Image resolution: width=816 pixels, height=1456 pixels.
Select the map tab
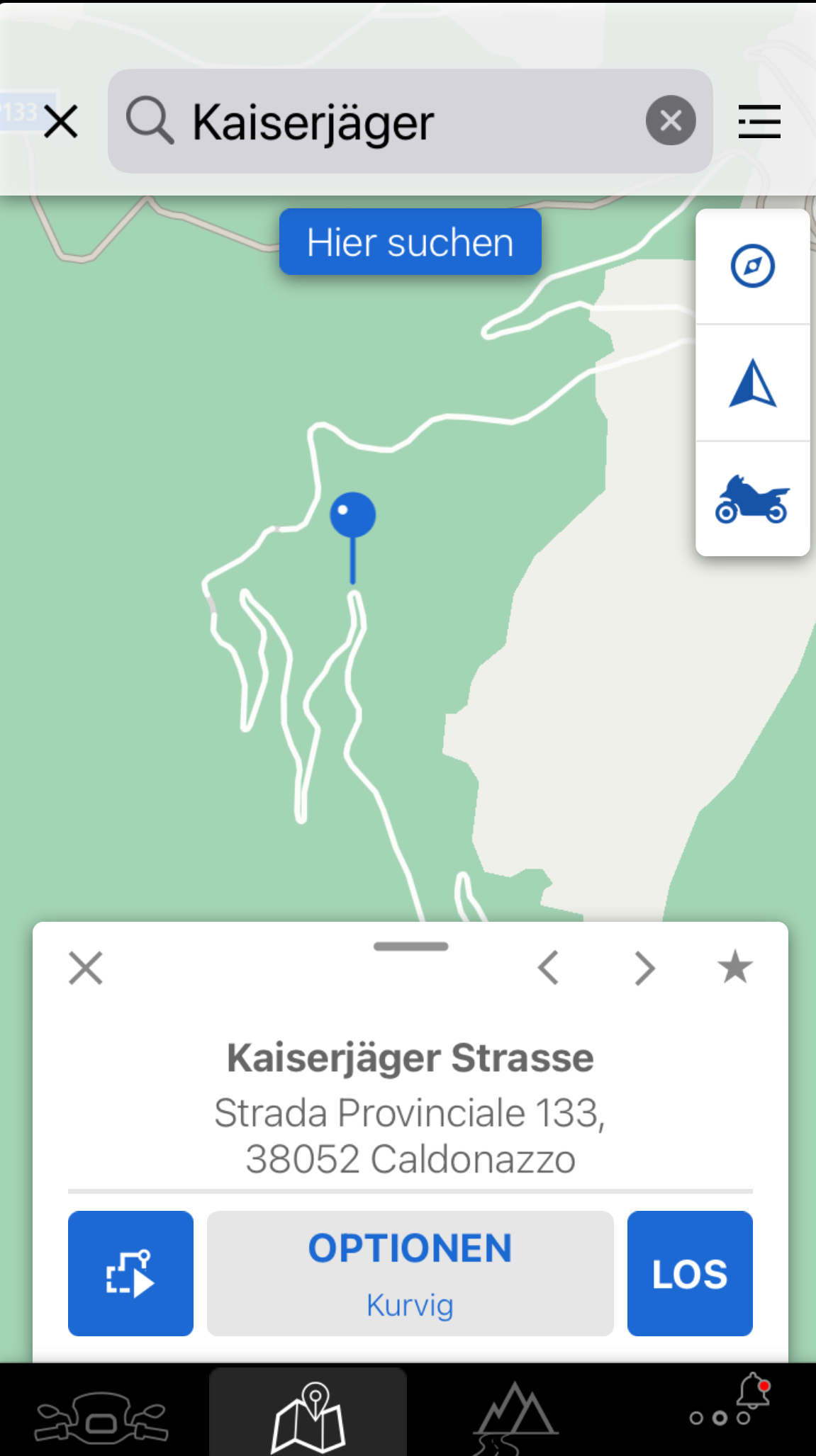pyautogui.click(x=308, y=1412)
